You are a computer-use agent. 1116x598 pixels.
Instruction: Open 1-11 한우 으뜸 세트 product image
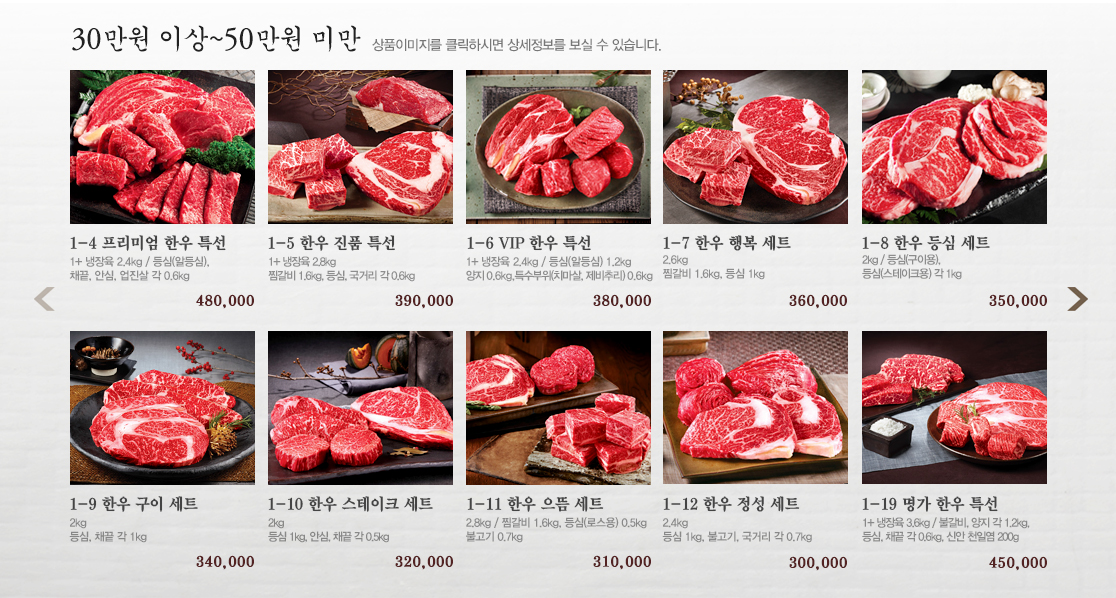coord(558,408)
